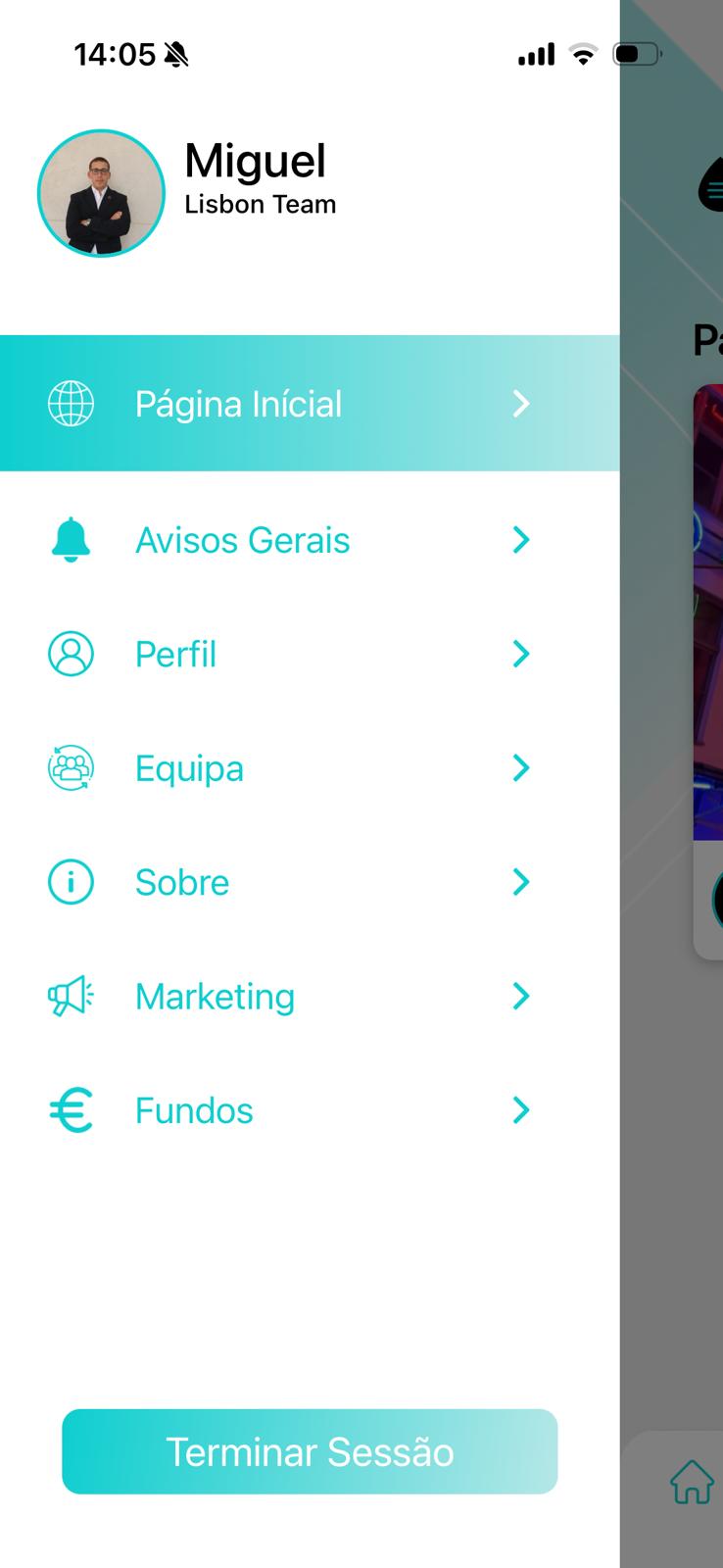
Task: Click the Lisbon Team label
Action: tap(260, 204)
